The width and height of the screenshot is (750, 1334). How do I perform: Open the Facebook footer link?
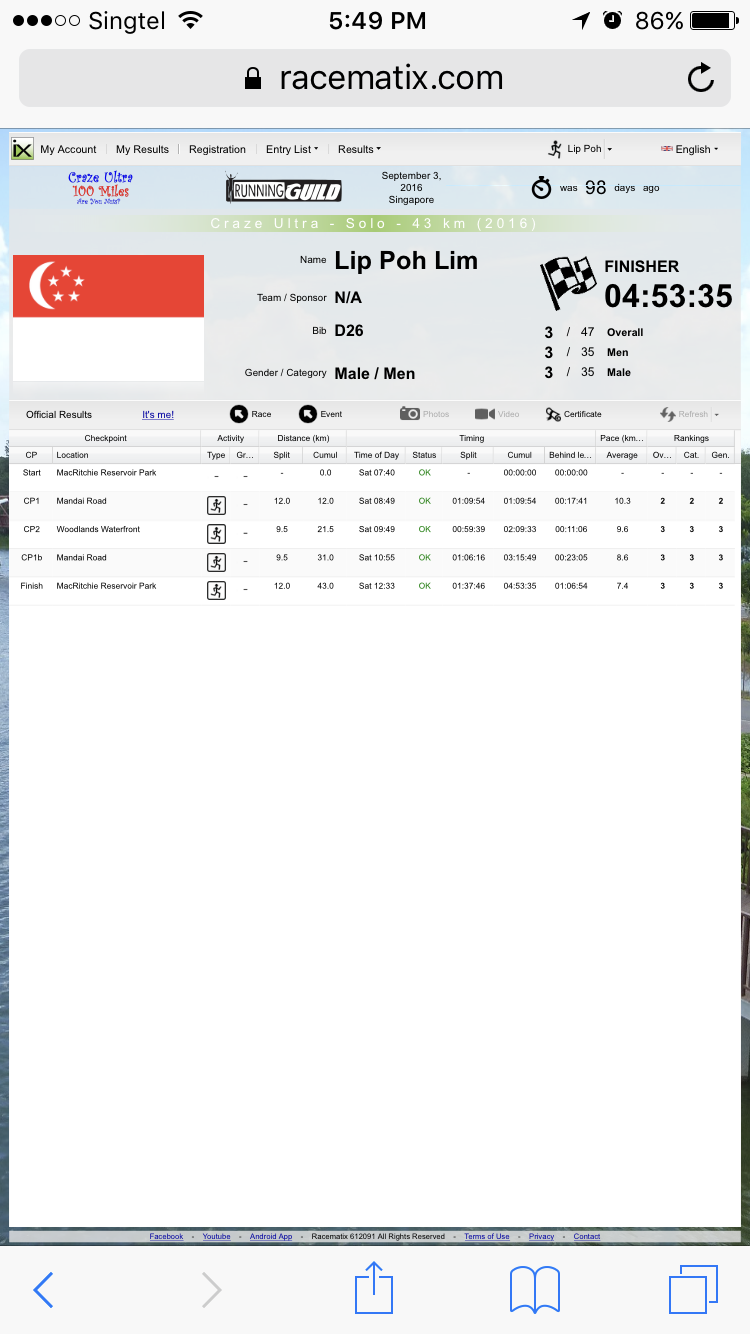pyautogui.click(x=166, y=1236)
